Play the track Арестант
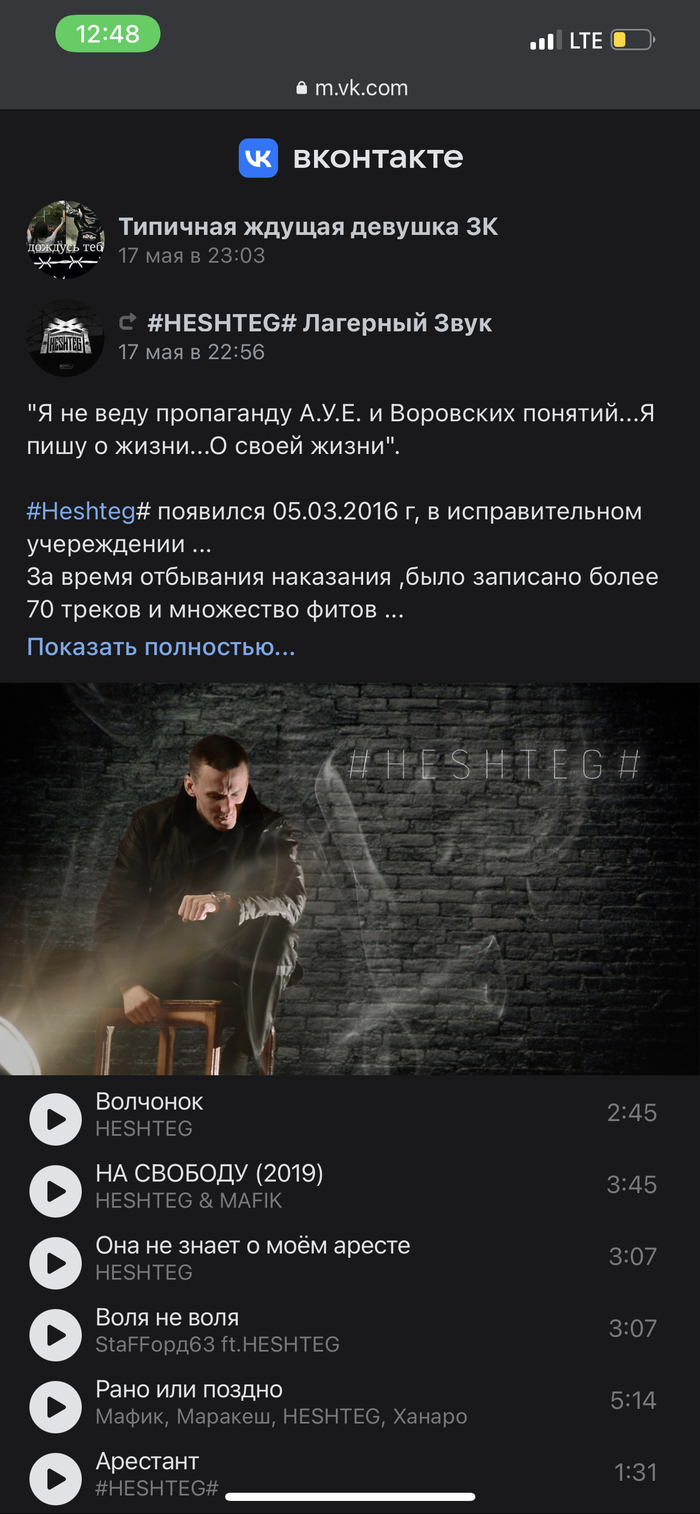Viewport: 700px width, 1514px height. [x=55, y=1479]
